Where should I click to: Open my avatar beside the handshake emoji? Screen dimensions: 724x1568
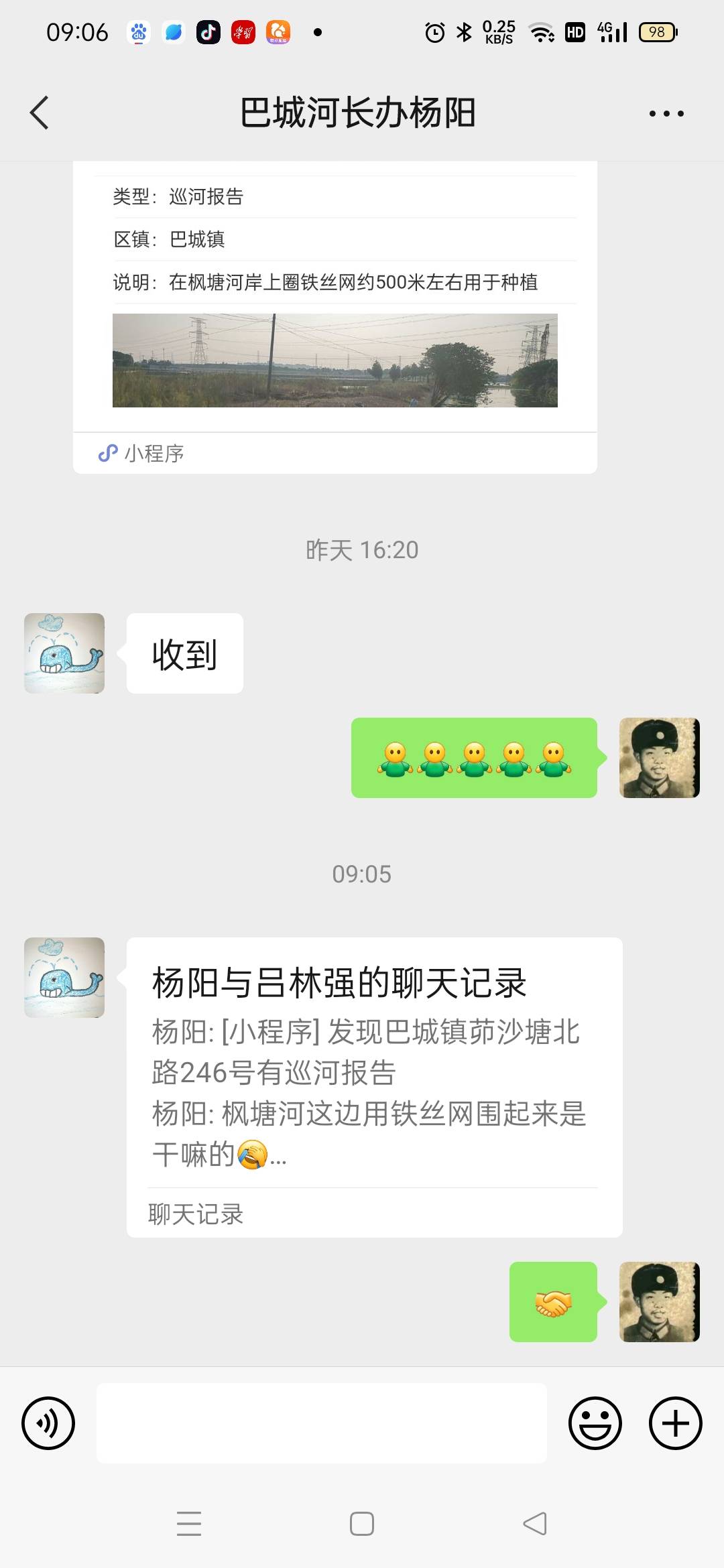660,1302
